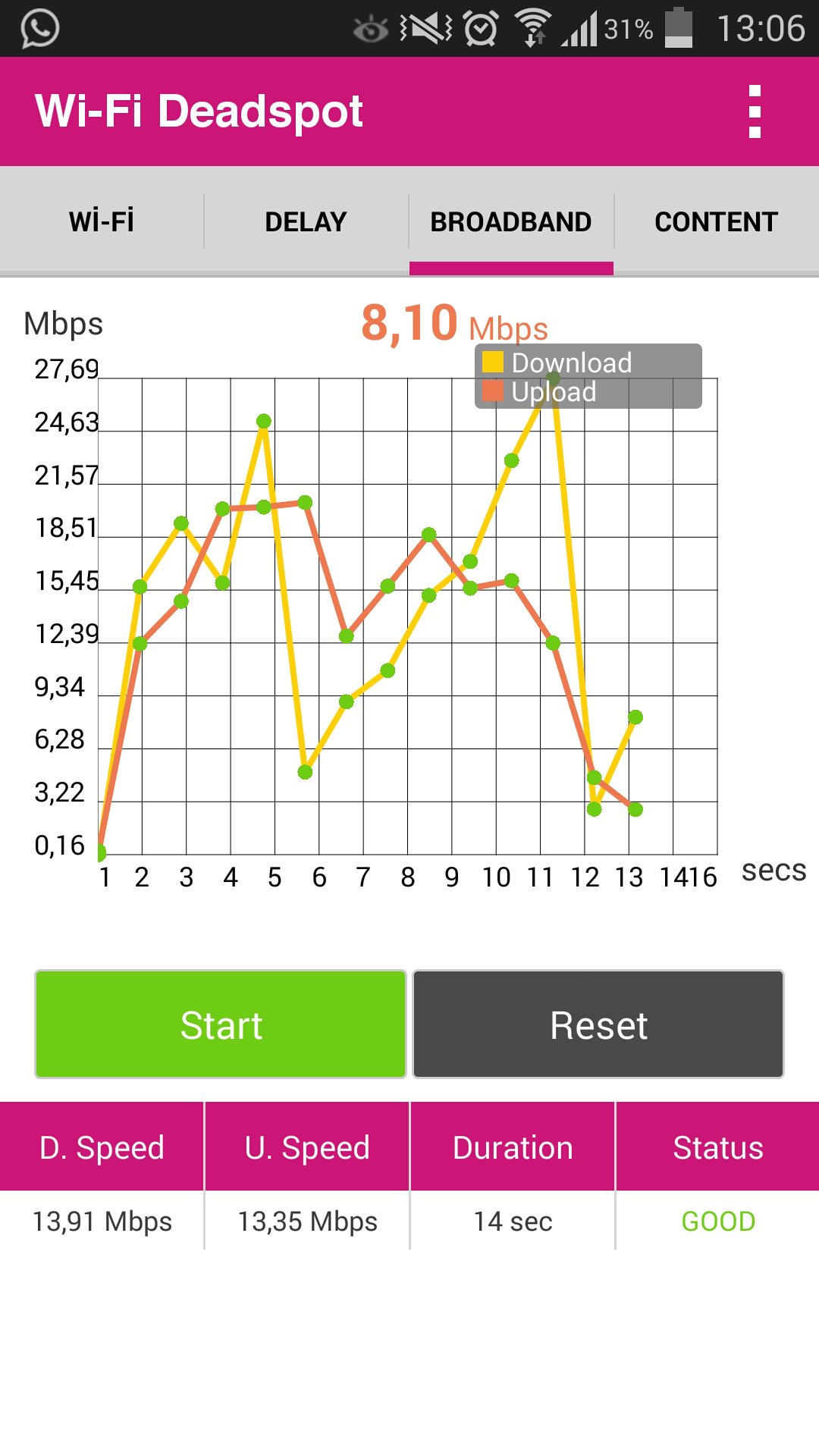Select the Broadband tab
The width and height of the screenshot is (819, 1456).
pyautogui.click(x=510, y=221)
